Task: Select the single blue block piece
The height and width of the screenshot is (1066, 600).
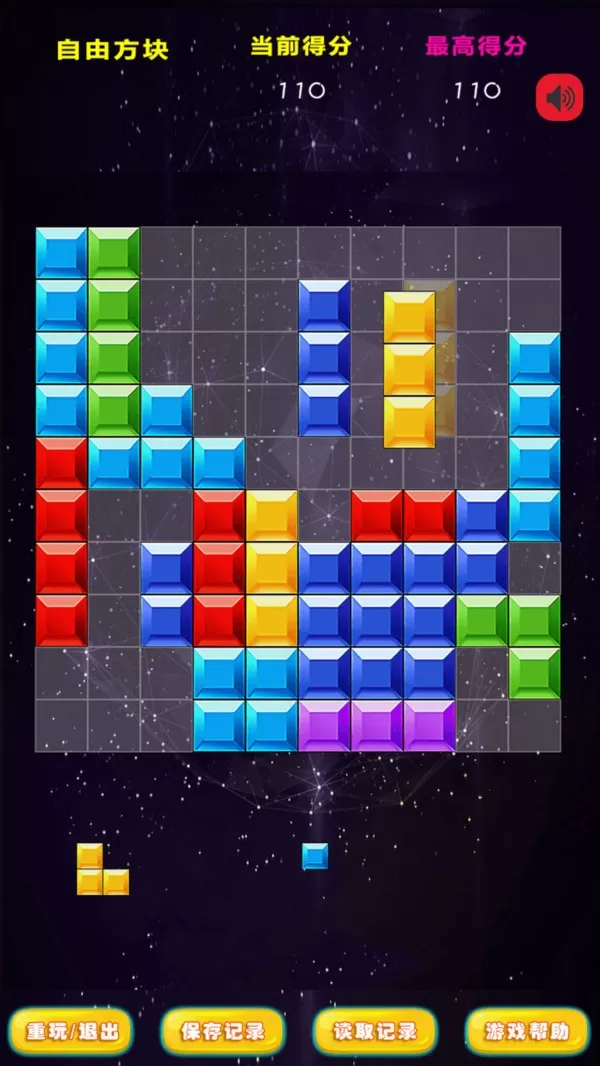Action: click(315, 856)
